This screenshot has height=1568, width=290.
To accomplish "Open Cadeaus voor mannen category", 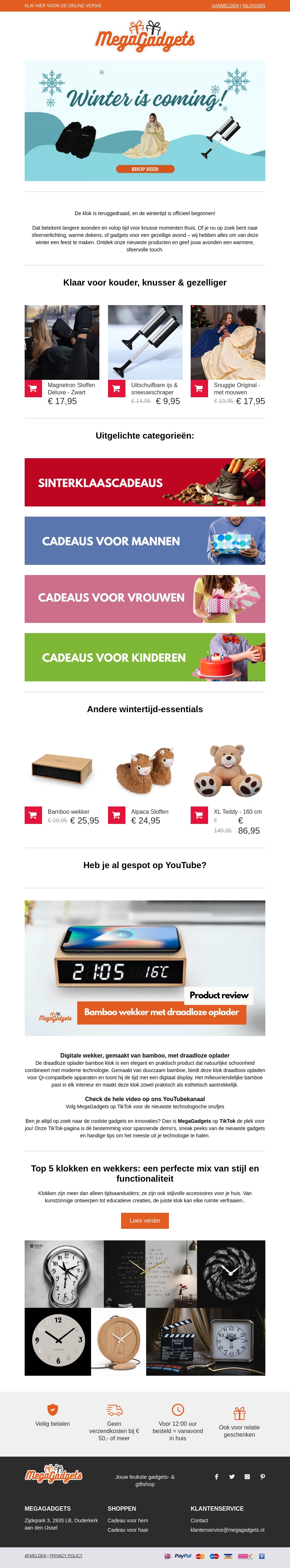I will pyautogui.click(x=145, y=541).
